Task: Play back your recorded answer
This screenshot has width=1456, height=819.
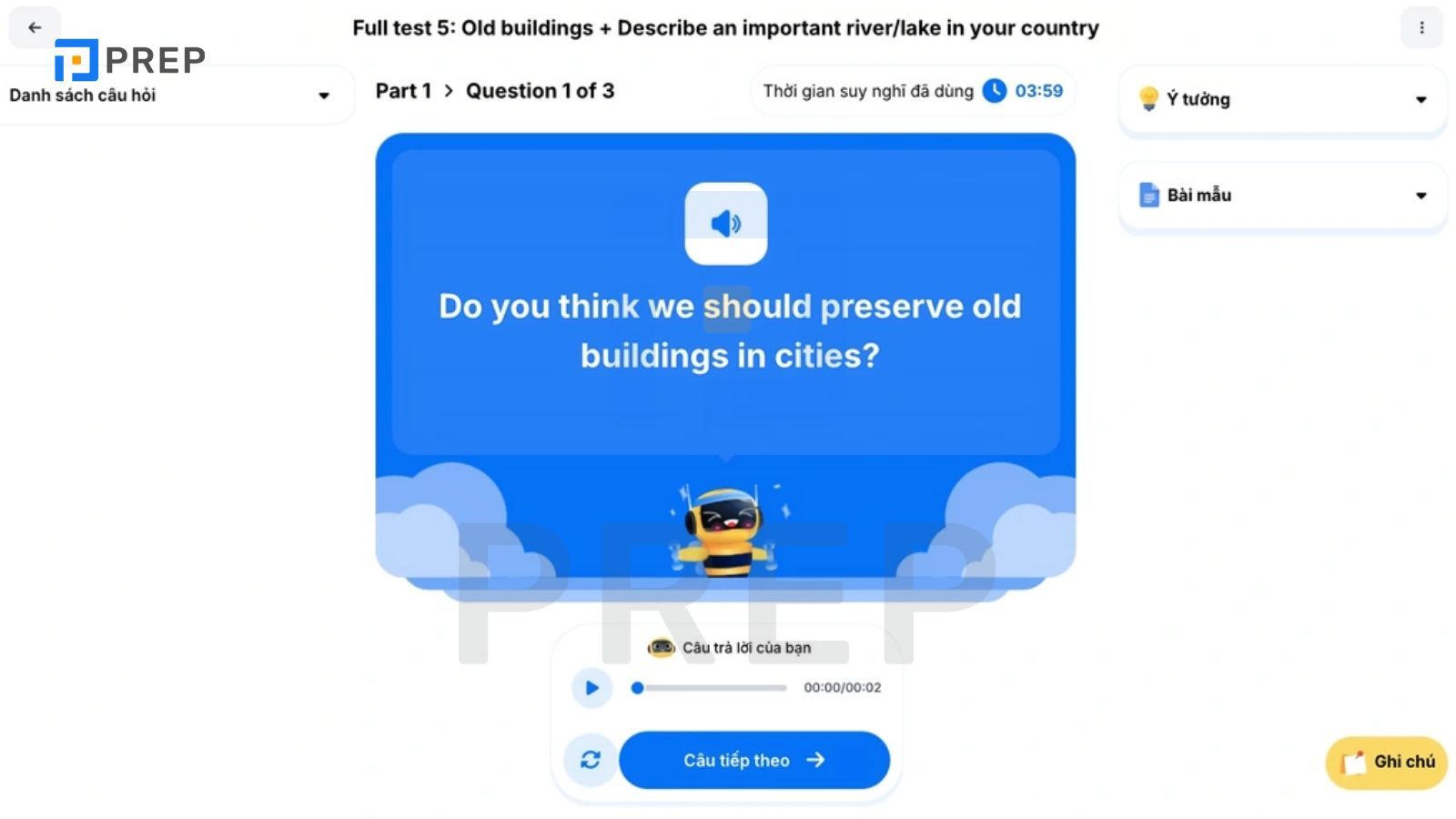Action: click(592, 688)
